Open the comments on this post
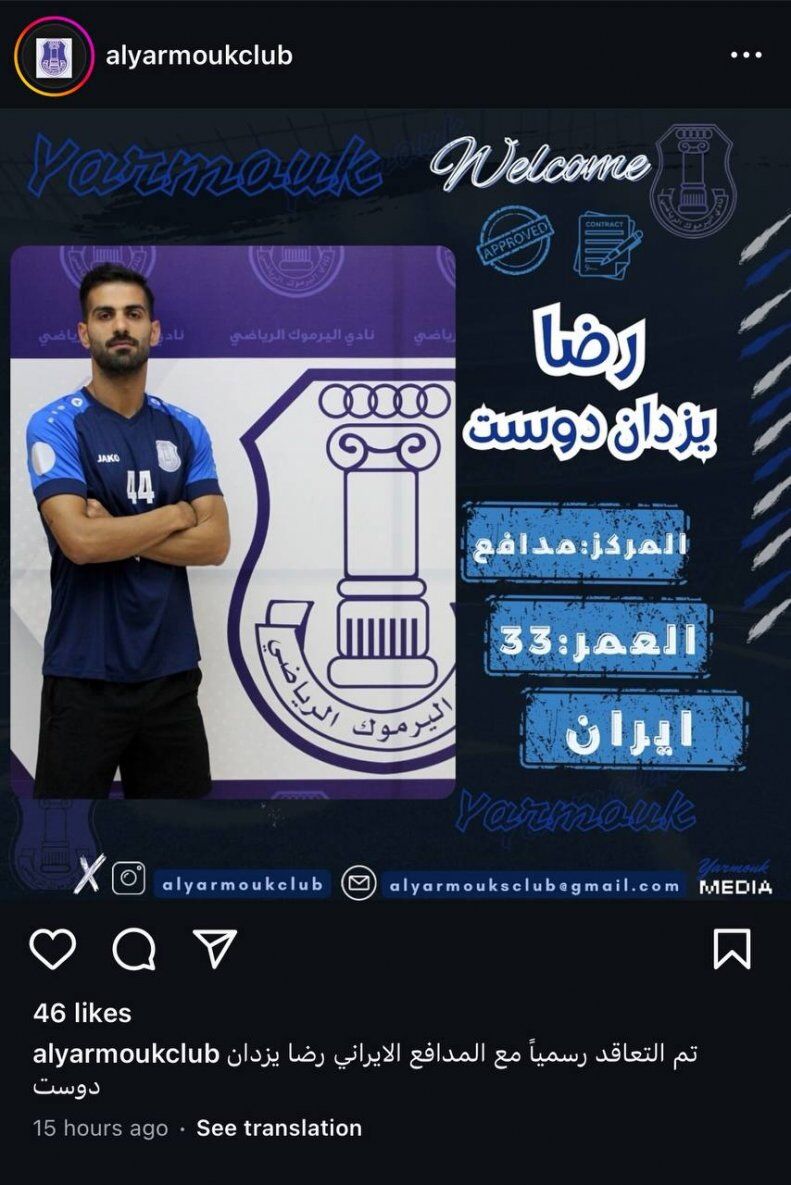This screenshot has height=1185, width=791. [x=134, y=949]
